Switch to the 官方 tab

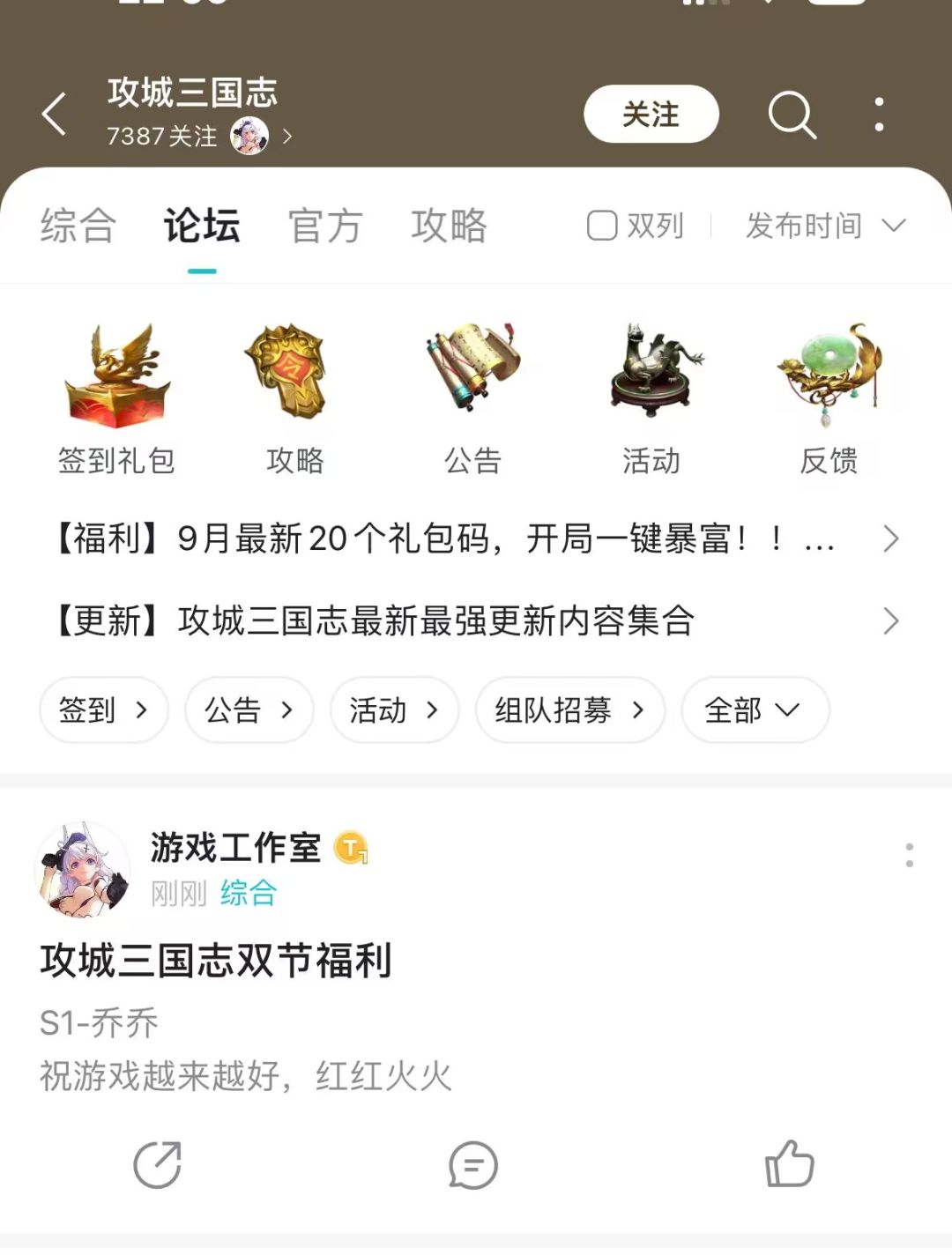(325, 226)
